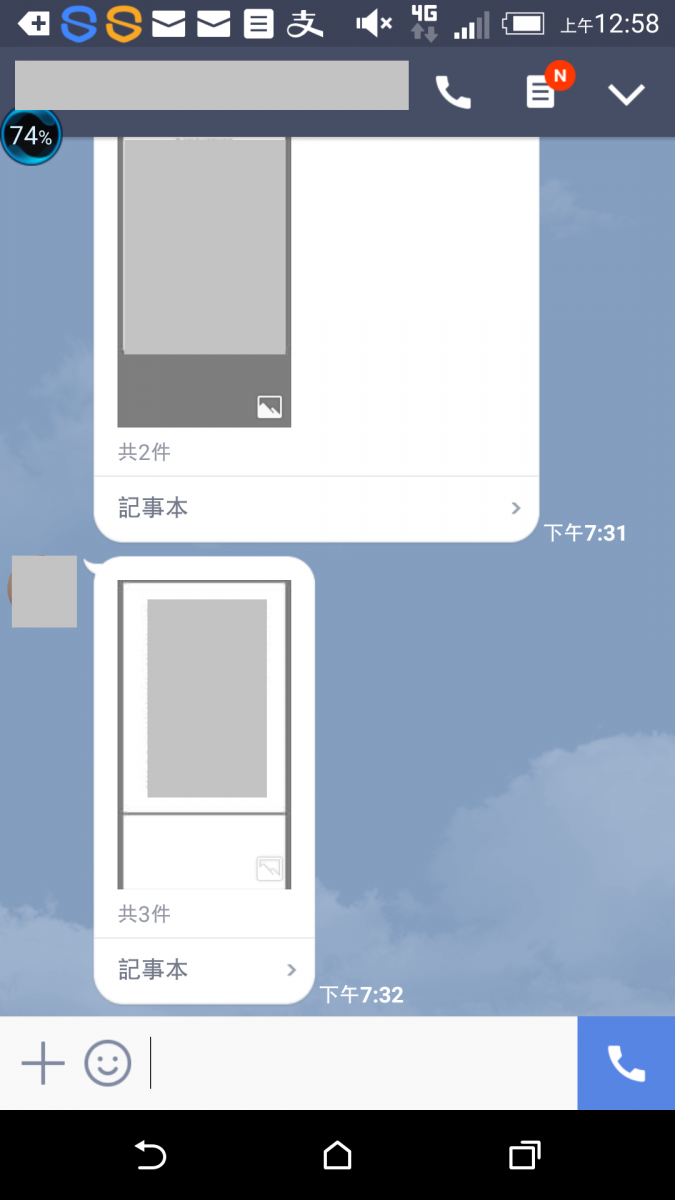Open the notes icon with N badge
The height and width of the screenshot is (1200, 675).
coord(541,93)
